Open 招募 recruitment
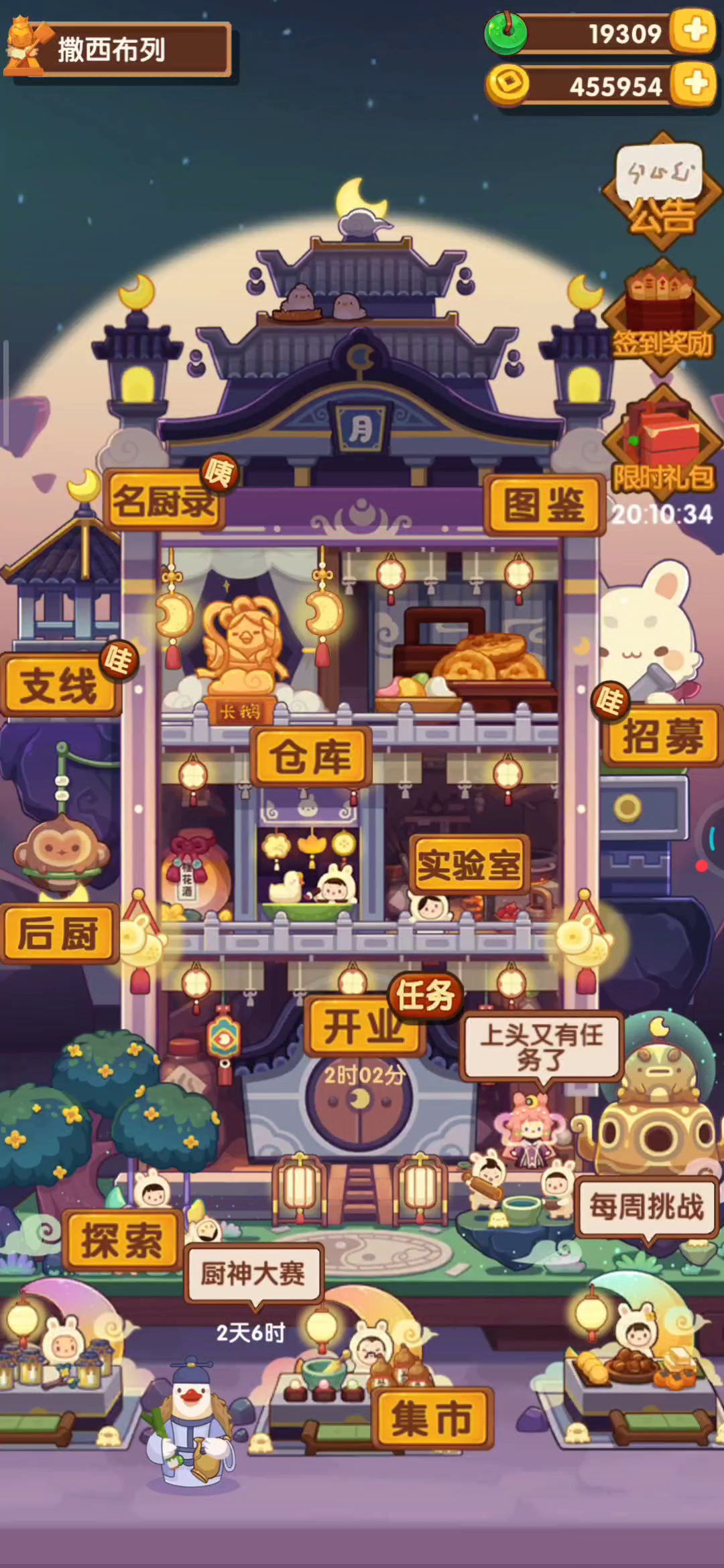Viewport: 724px width, 1568px height. tap(662, 736)
